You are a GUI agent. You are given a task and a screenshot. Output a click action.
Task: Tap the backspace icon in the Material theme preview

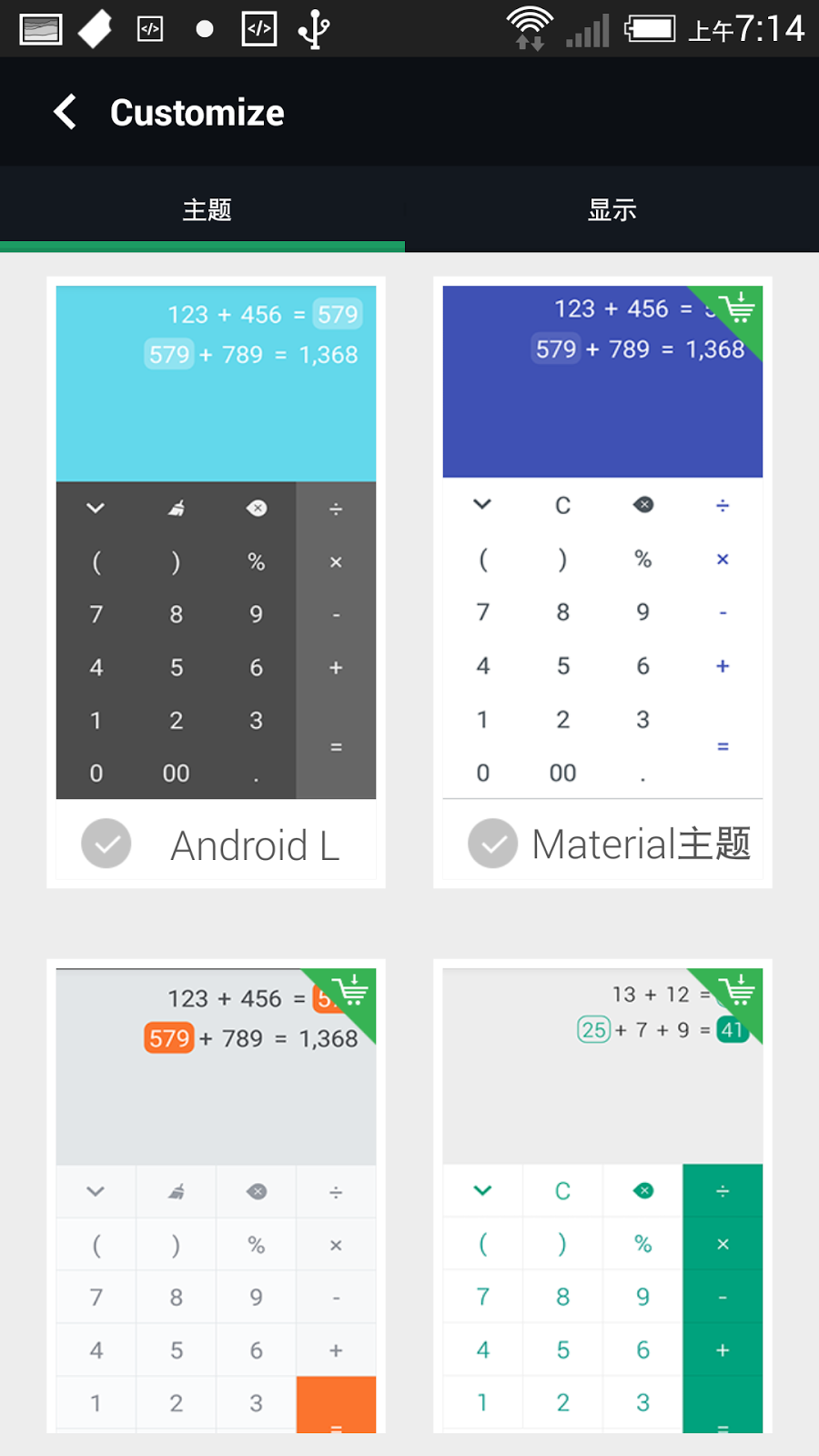[642, 504]
